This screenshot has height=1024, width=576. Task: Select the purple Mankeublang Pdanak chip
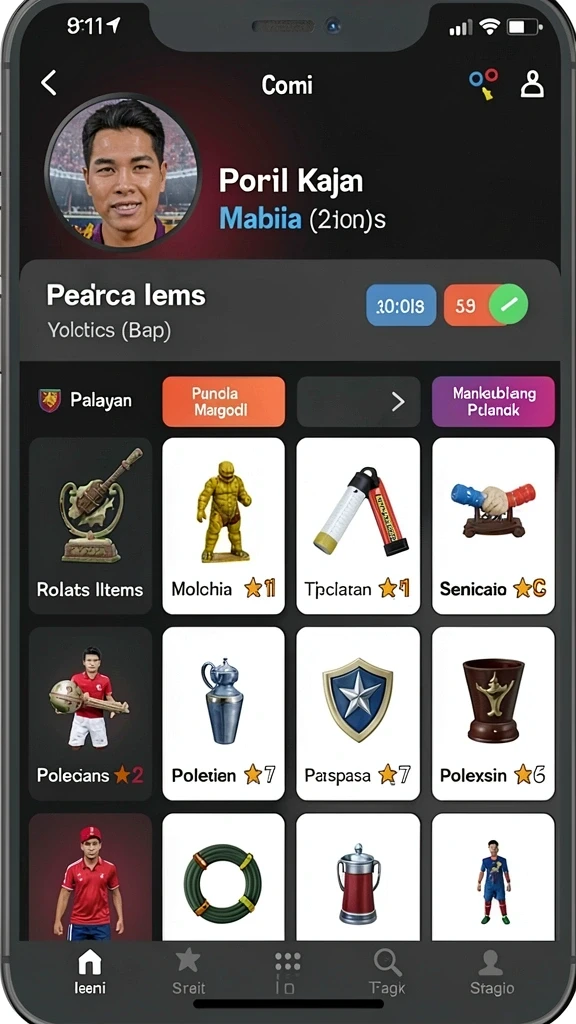tap(494, 402)
